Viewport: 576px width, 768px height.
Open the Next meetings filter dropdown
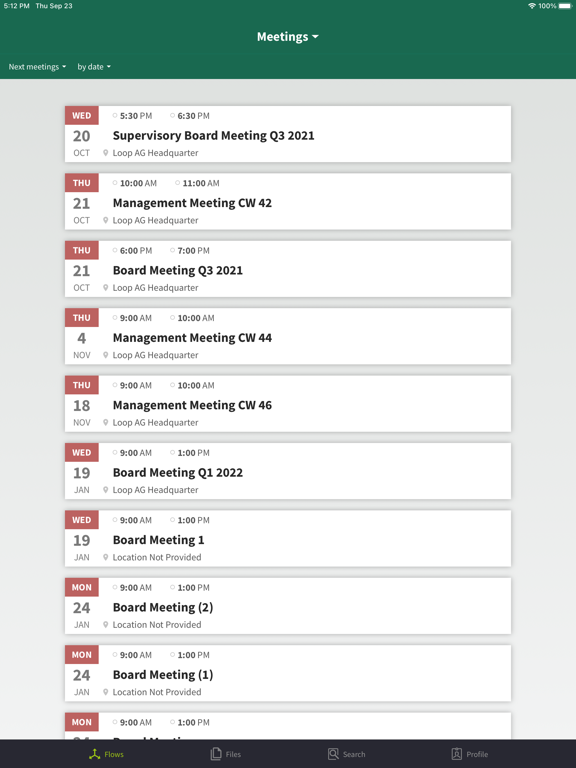(37, 67)
